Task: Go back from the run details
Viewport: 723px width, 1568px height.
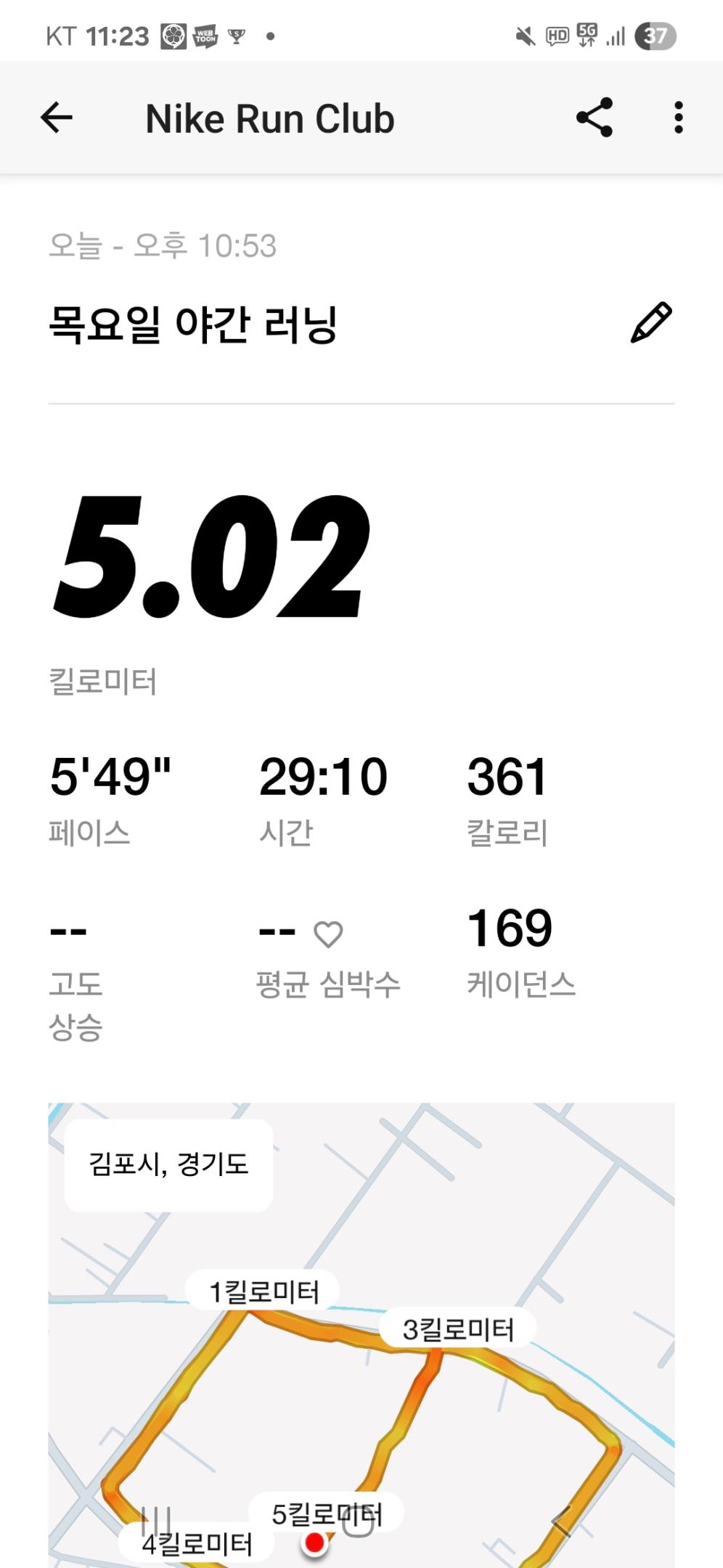Action: click(x=57, y=118)
